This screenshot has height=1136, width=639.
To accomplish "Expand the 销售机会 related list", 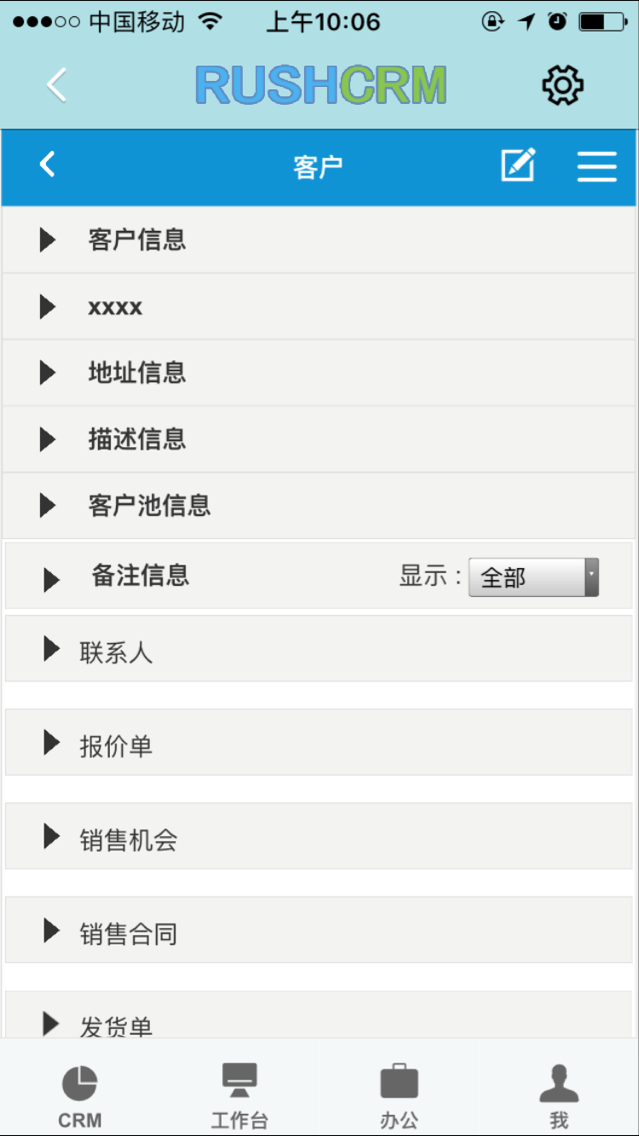I will click(x=319, y=836).
